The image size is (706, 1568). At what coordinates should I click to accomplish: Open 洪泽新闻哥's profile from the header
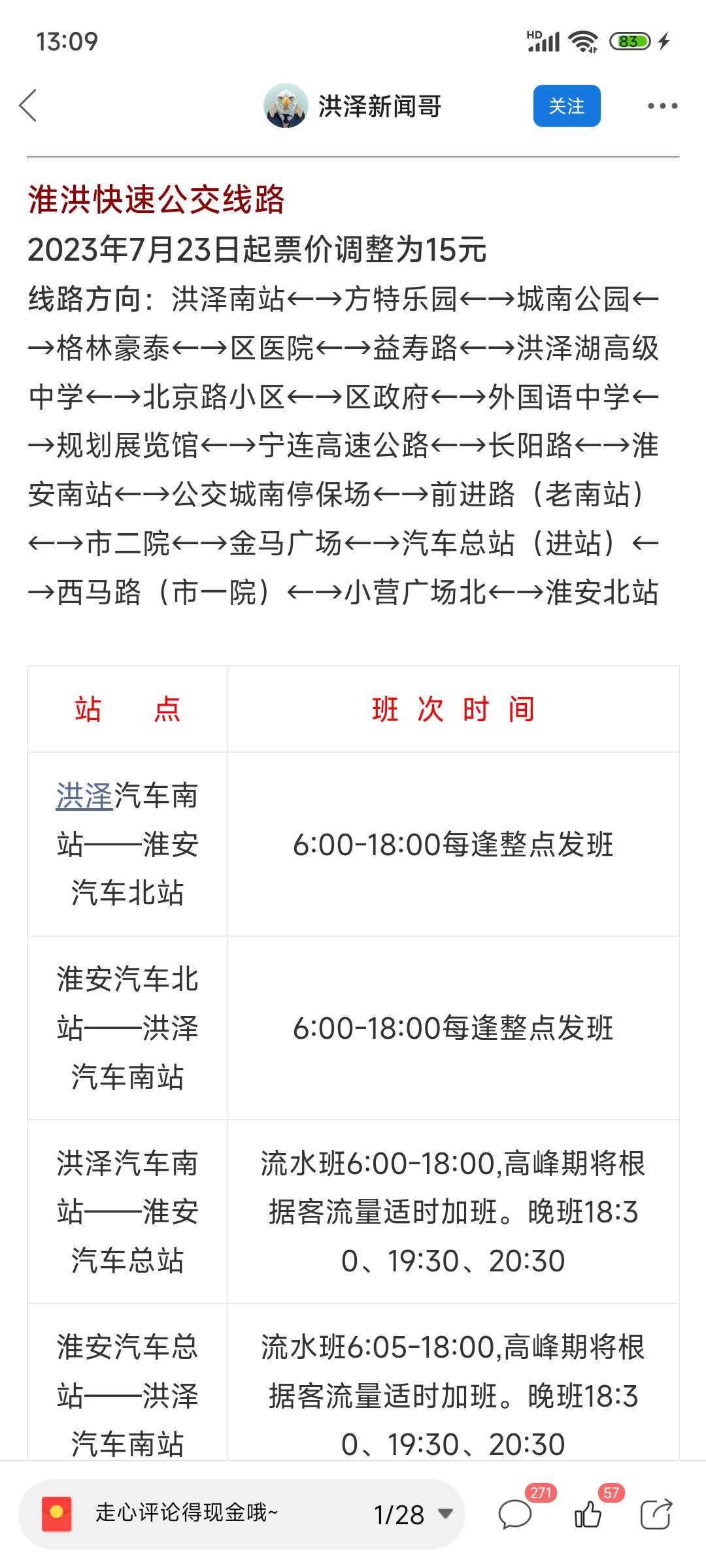(x=353, y=106)
